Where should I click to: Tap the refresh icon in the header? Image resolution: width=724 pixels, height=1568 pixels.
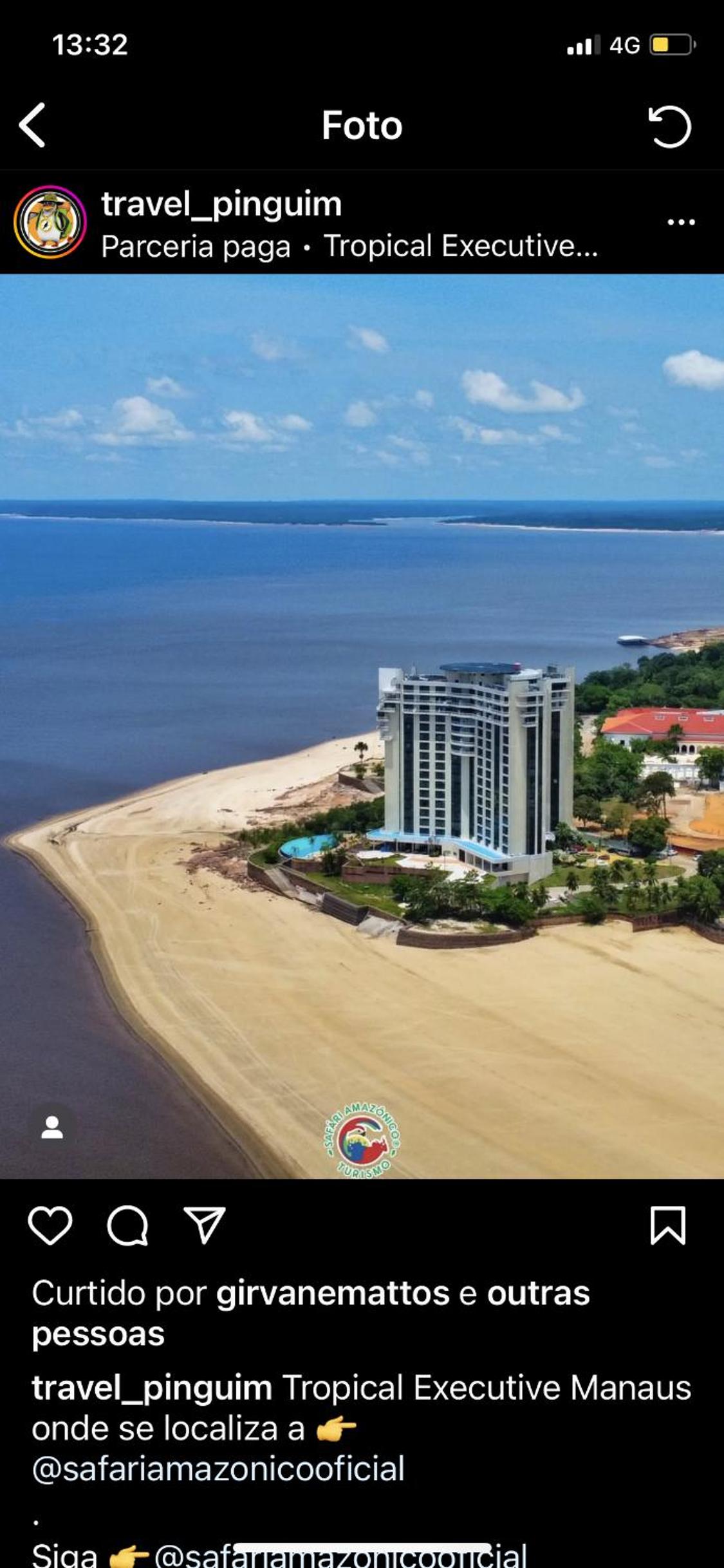(x=669, y=126)
